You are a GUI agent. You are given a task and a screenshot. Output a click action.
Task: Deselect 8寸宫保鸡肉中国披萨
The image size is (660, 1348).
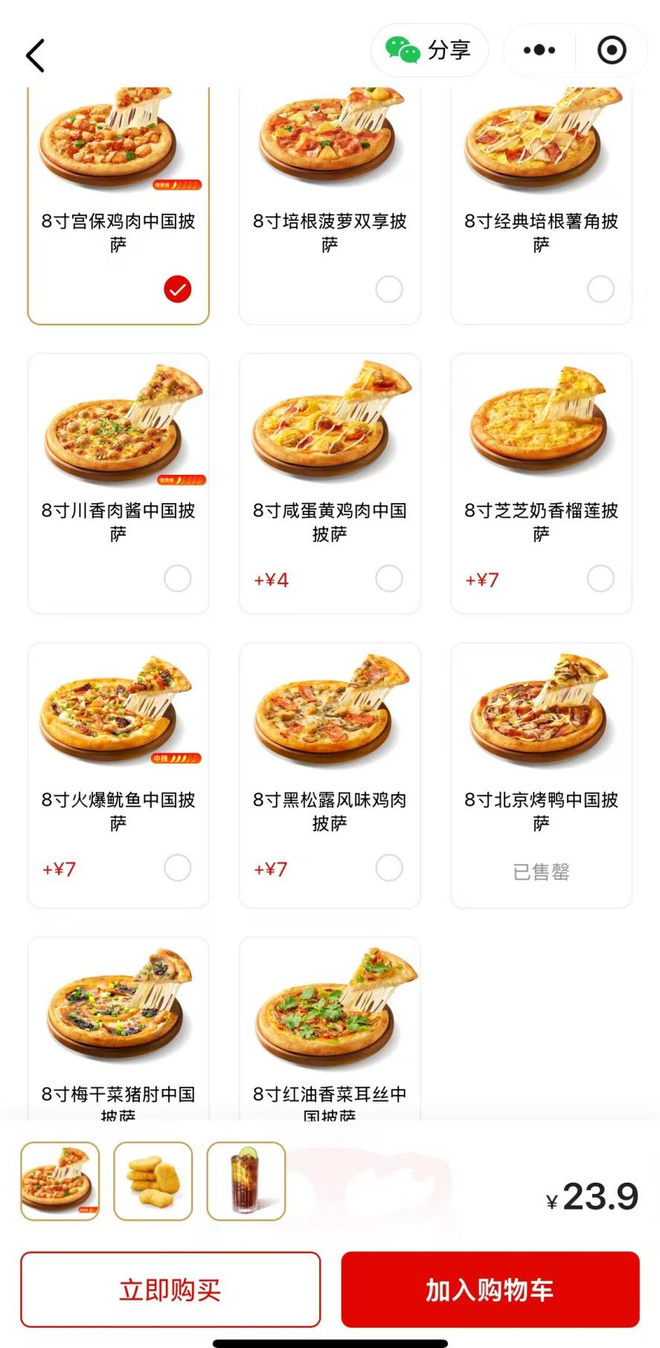pyautogui.click(x=177, y=289)
